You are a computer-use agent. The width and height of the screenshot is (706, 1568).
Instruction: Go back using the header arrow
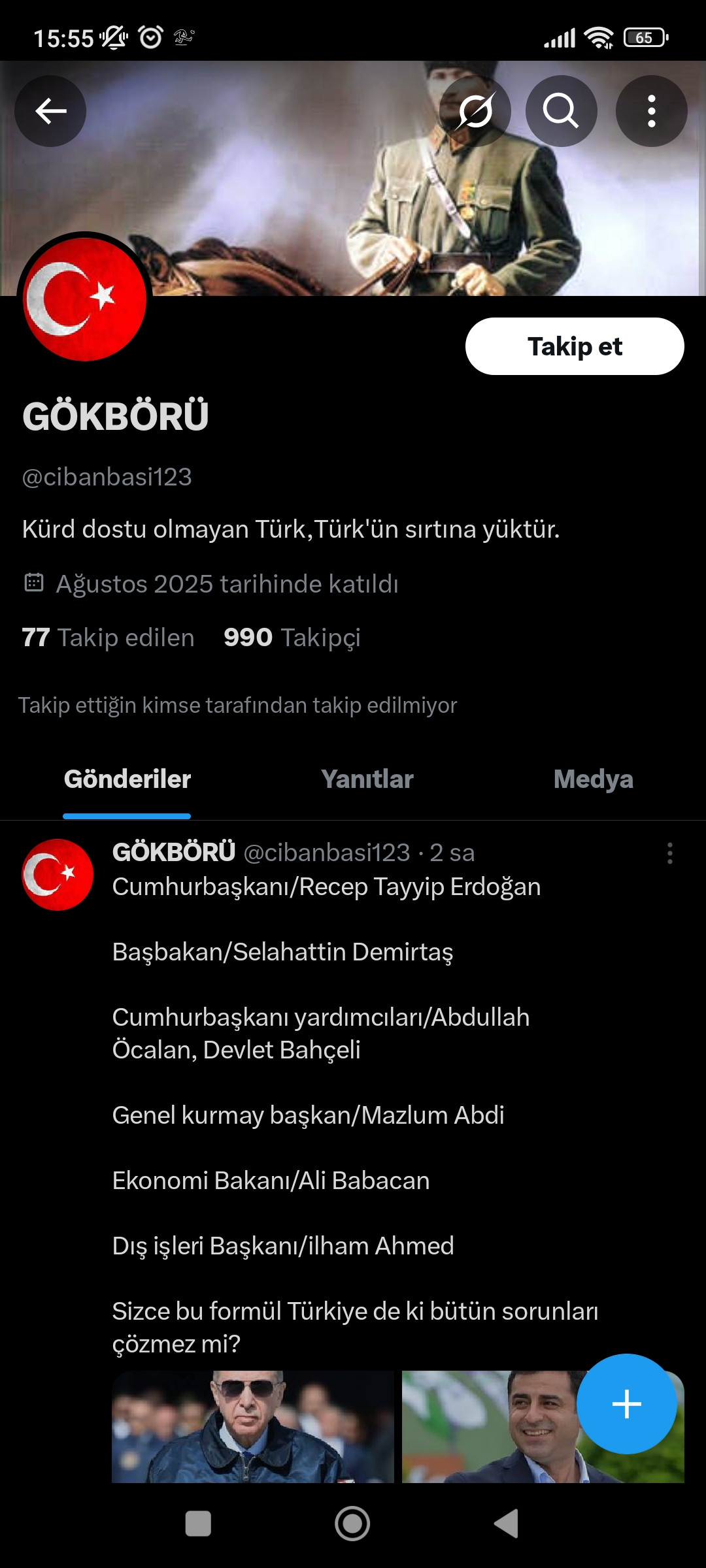50,111
